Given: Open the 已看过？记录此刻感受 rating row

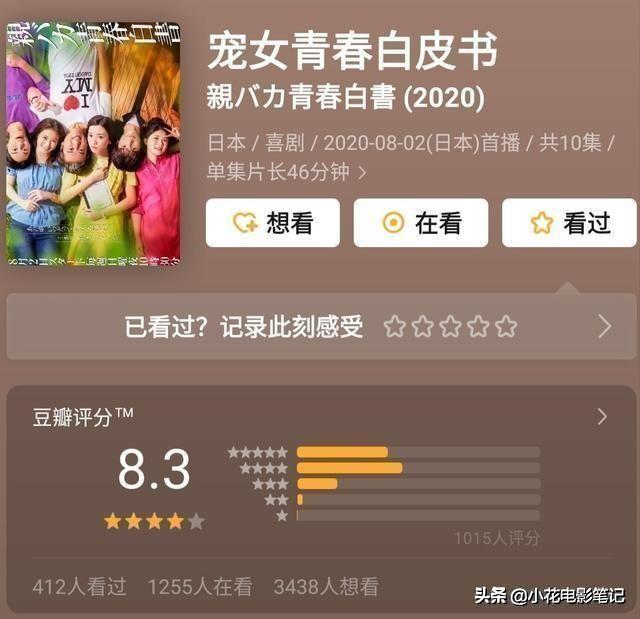Looking at the screenshot, I should tap(322, 326).
